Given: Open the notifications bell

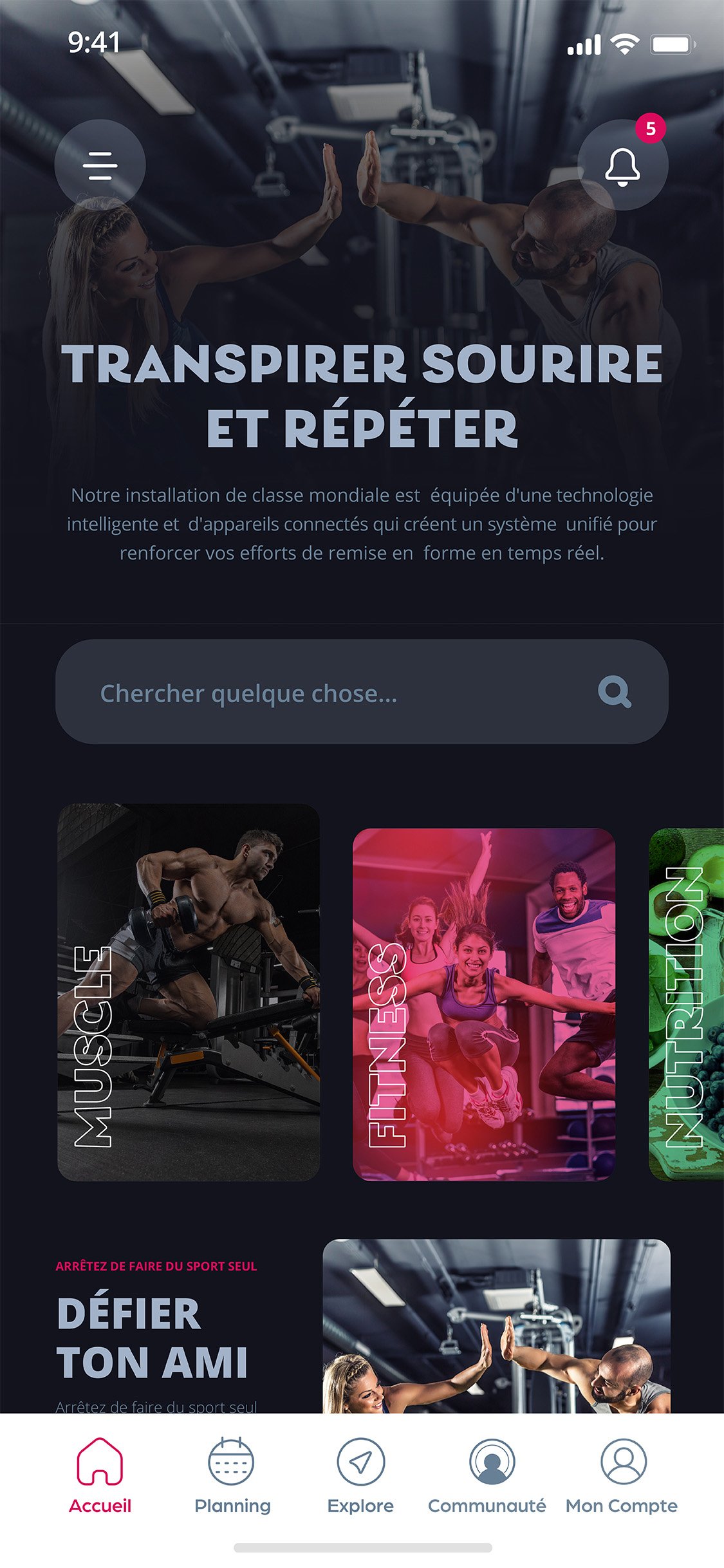Looking at the screenshot, I should click(x=622, y=166).
